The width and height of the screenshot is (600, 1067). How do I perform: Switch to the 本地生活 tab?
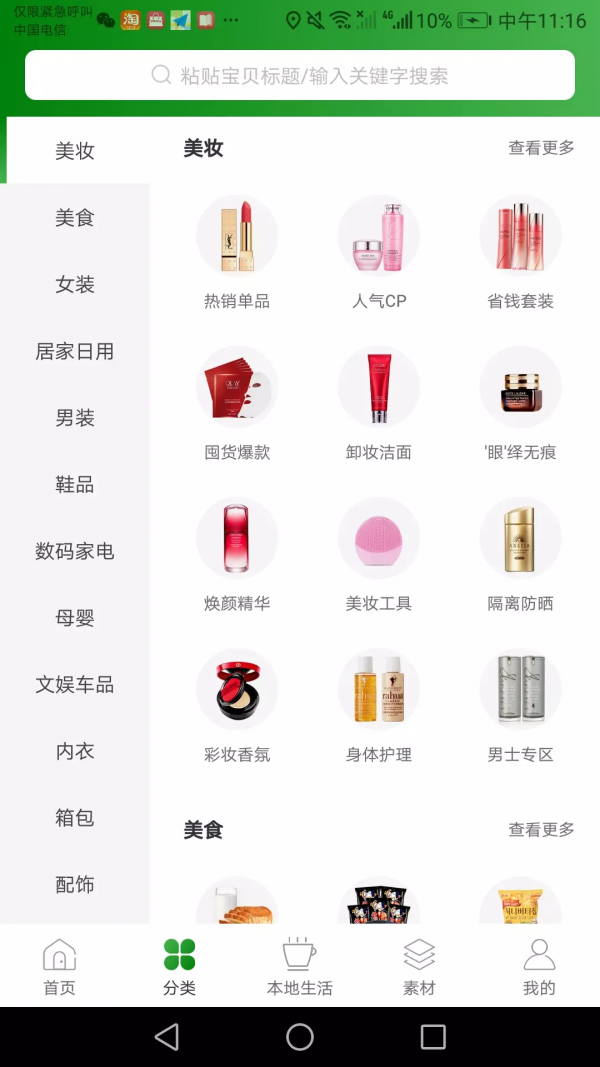299,966
